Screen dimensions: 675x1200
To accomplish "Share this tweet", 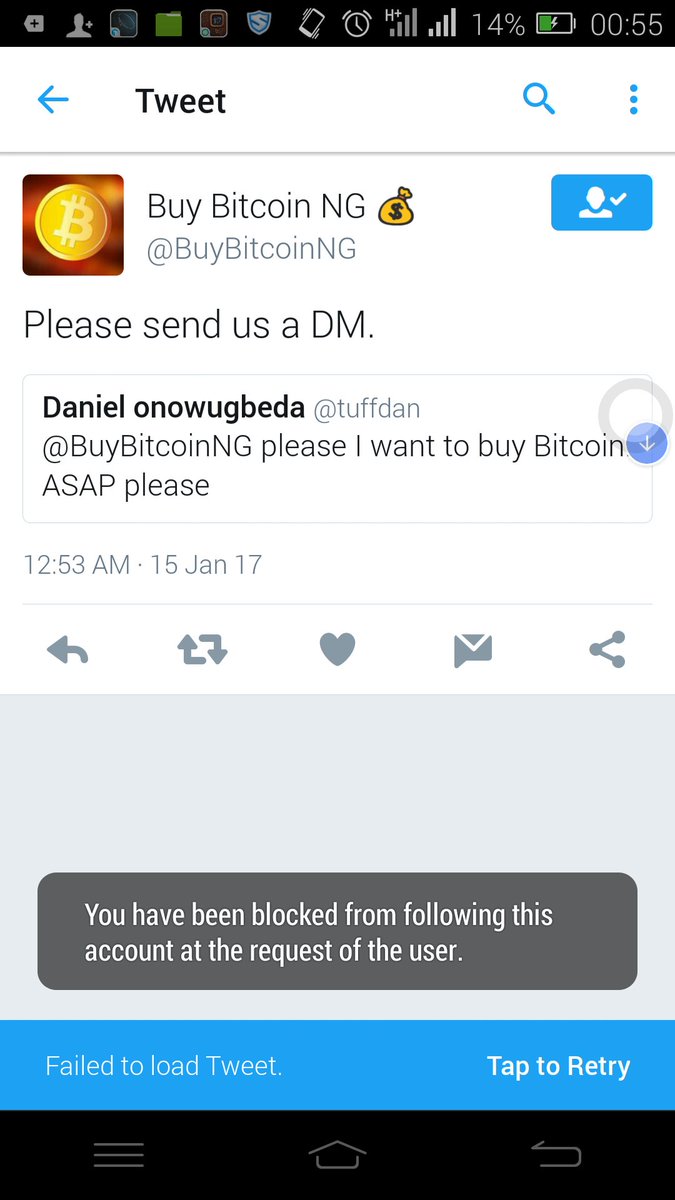I will (x=607, y=650).
